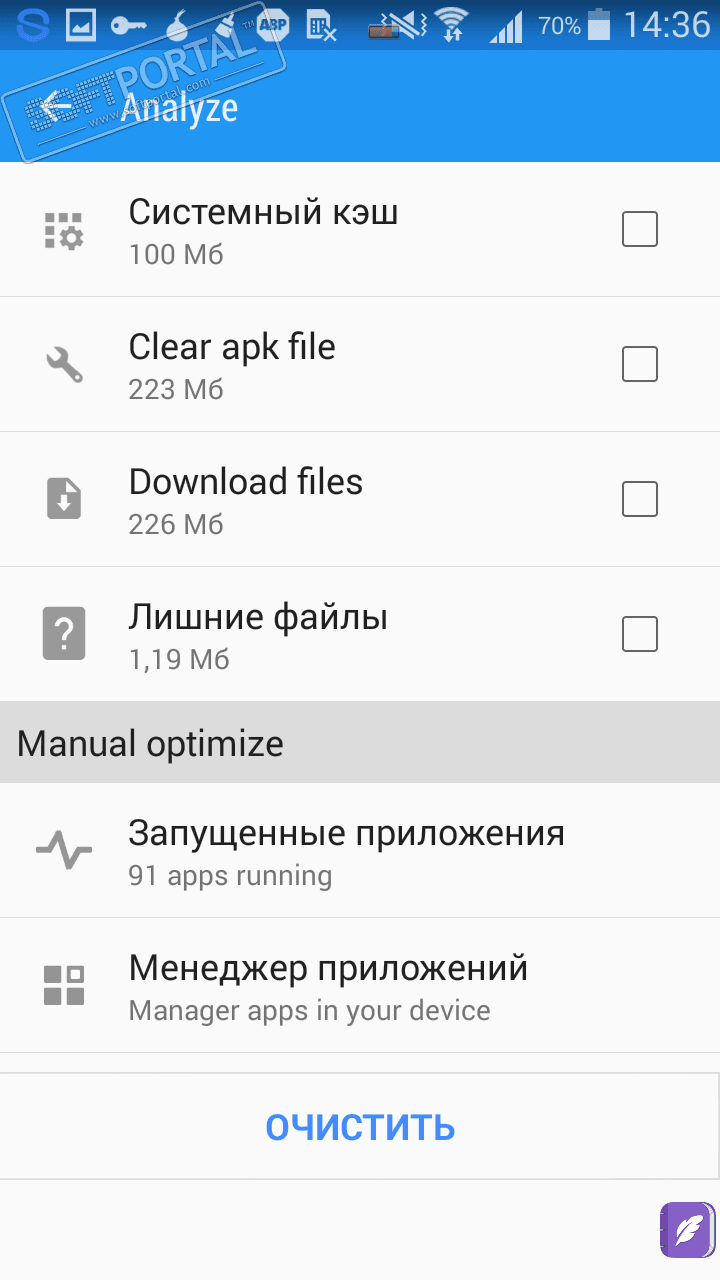
Task: Open Запущенные приложения running apps list
Action: coord(346,851)
